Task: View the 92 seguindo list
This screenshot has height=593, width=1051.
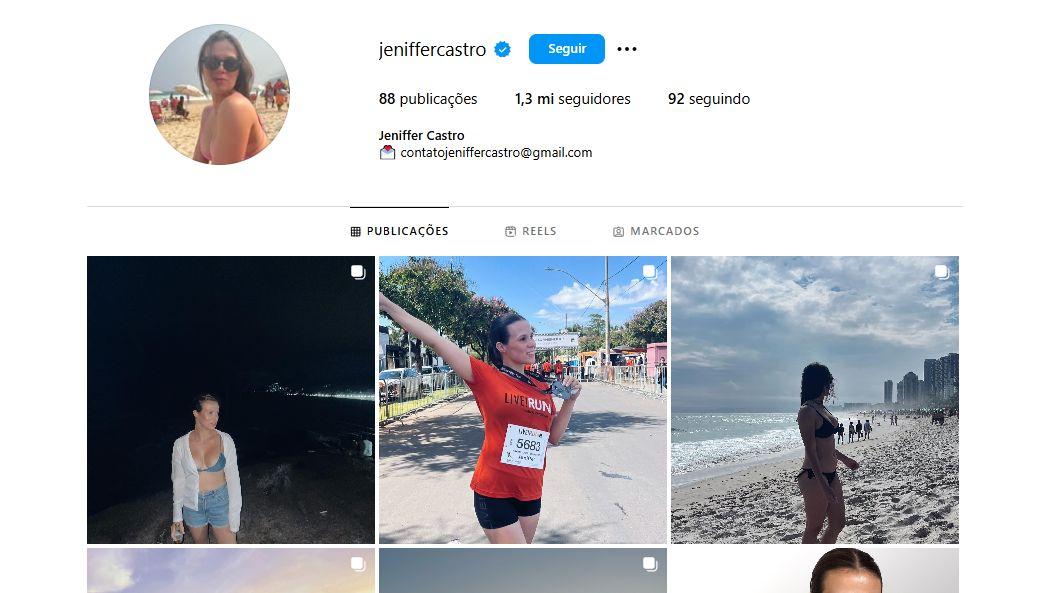Action: point(708,99)
